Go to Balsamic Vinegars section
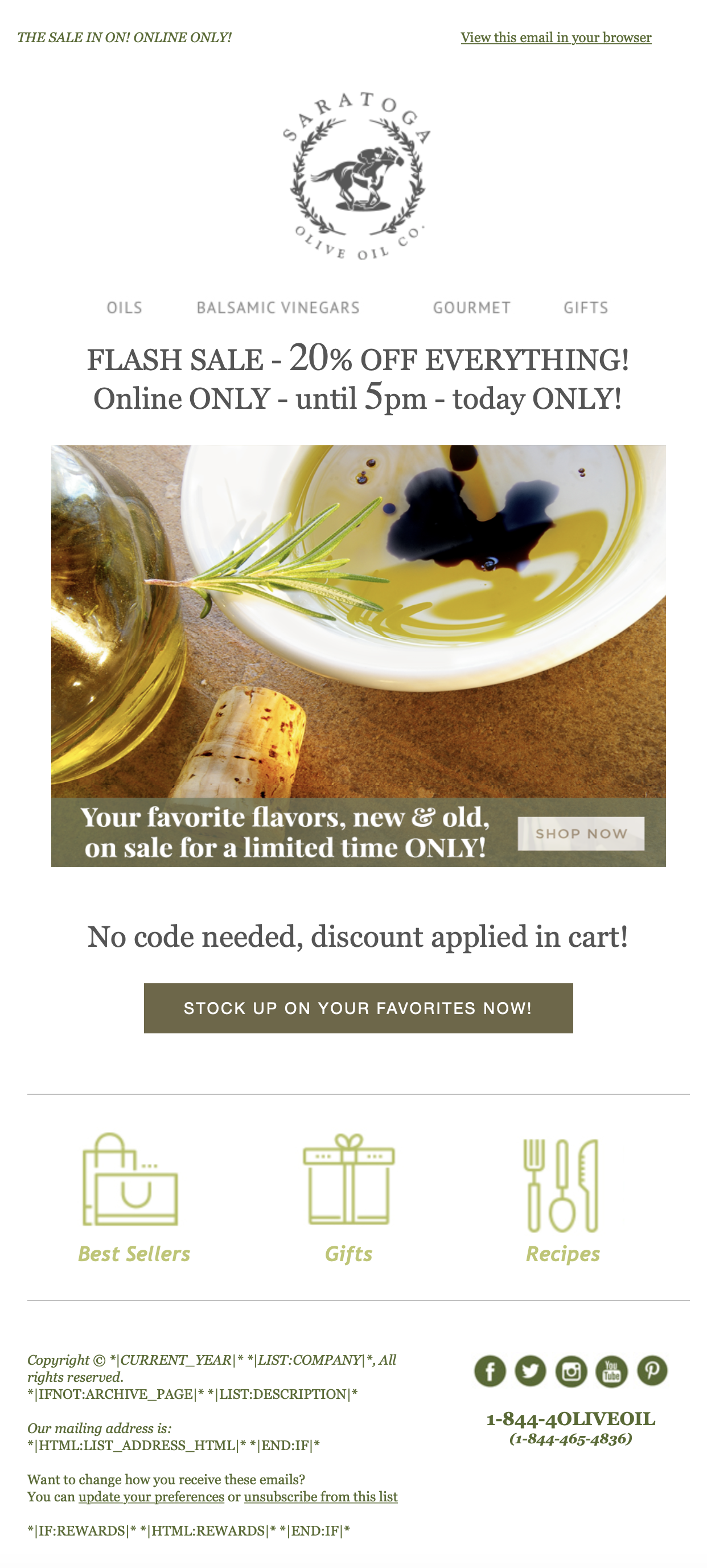 278,307
